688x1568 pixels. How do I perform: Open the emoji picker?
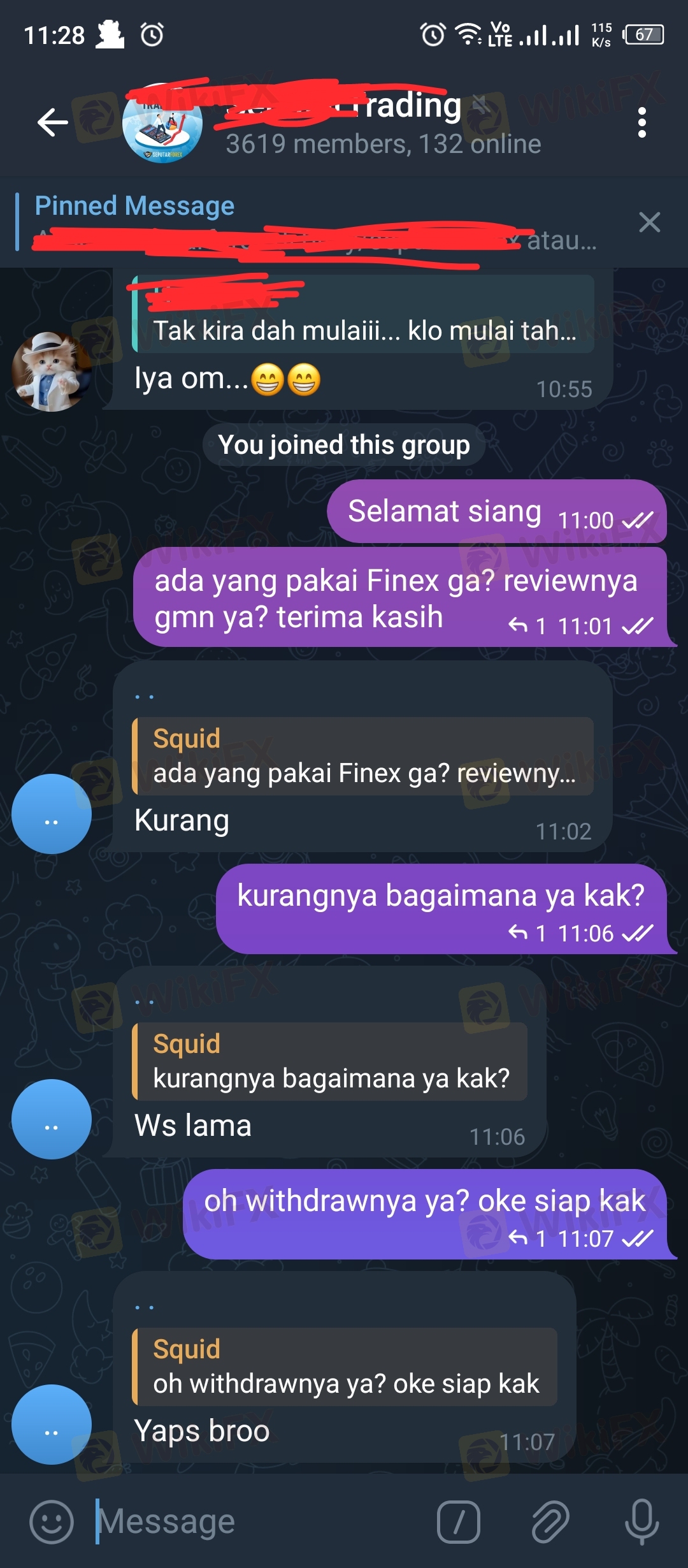click(52, 1522)
